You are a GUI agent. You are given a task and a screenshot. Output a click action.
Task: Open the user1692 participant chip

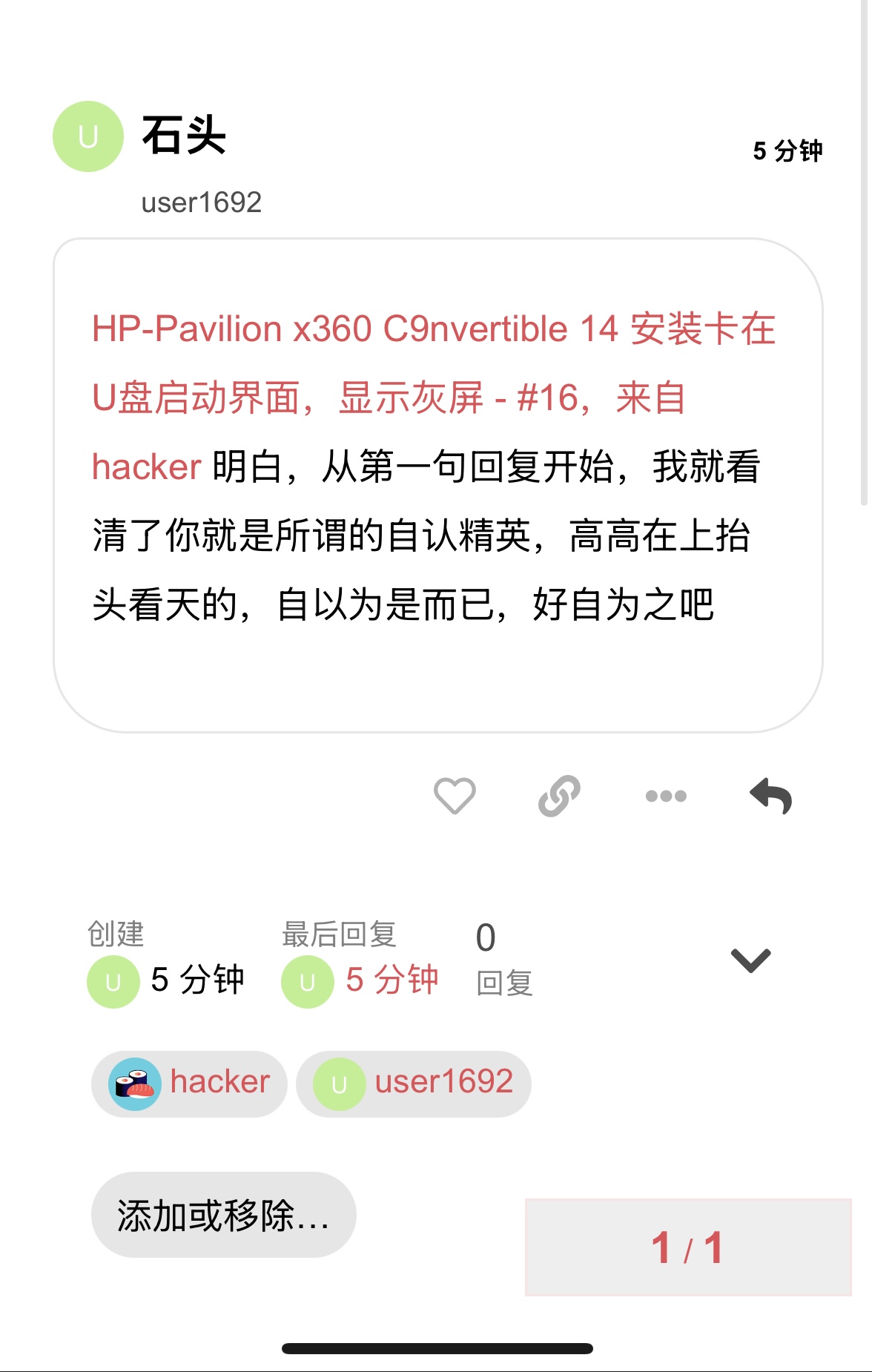pyautogui.click(x=414, y=1084)
